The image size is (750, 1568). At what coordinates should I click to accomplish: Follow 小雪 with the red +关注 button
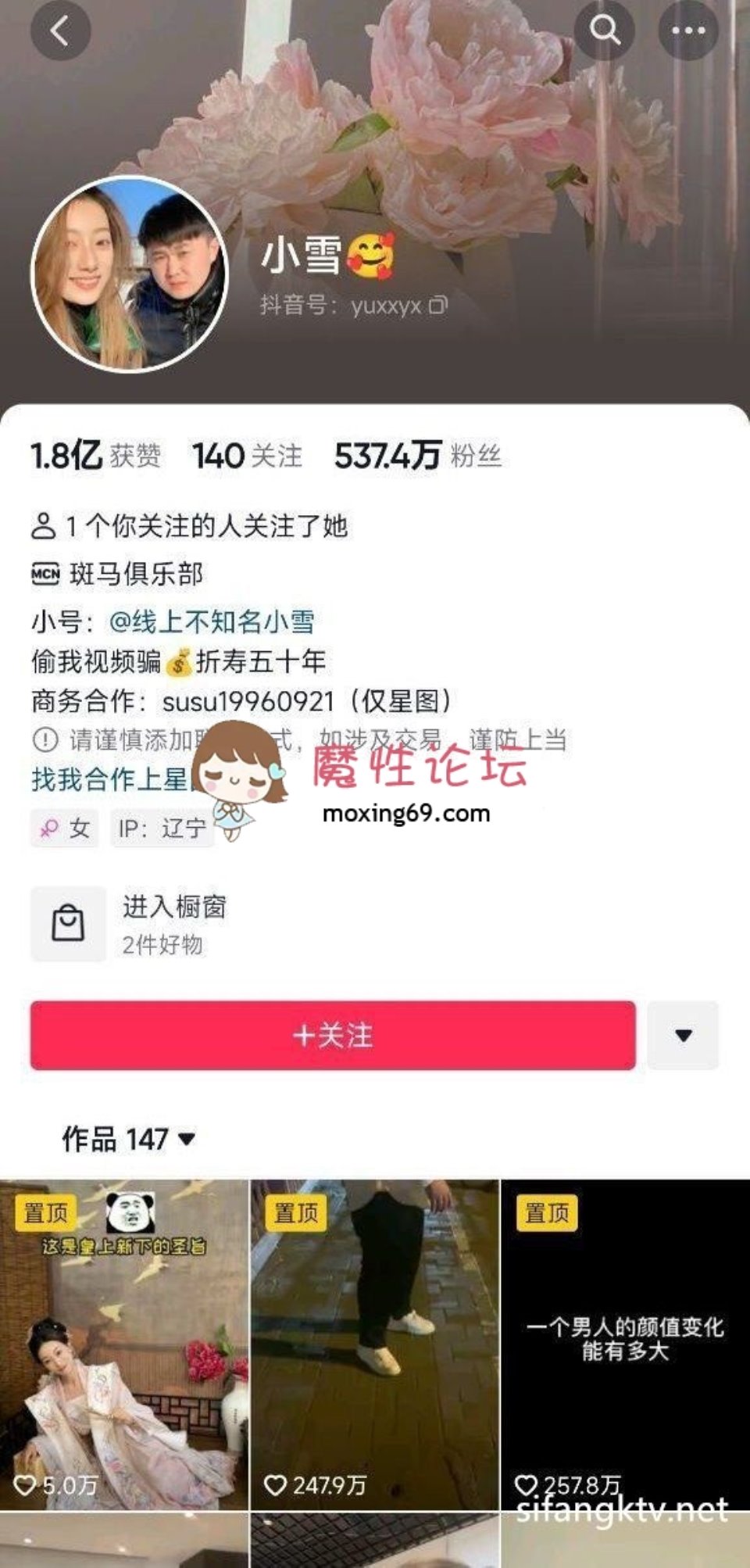(333, 1035)
